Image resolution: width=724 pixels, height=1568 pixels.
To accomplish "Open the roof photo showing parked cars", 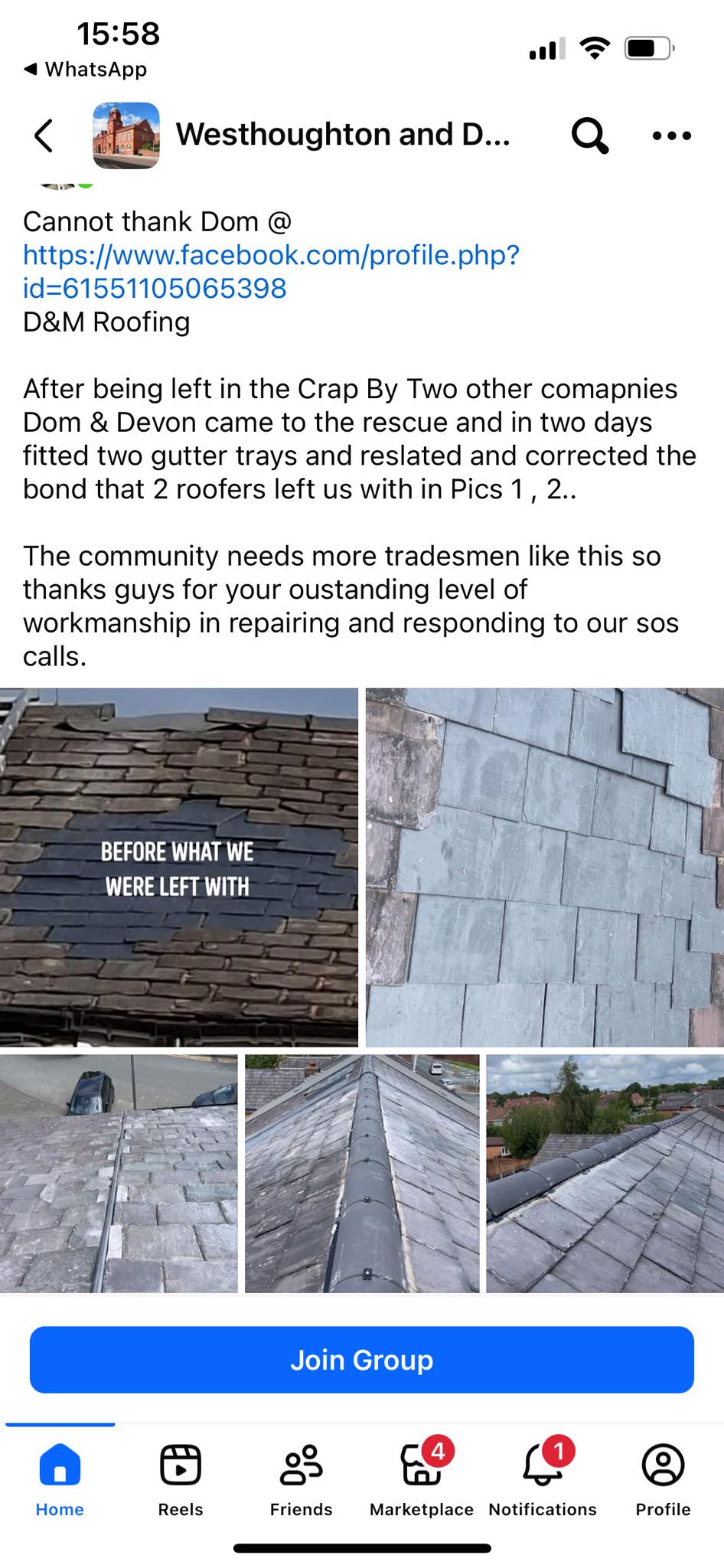I will (x=119, y=1173).
